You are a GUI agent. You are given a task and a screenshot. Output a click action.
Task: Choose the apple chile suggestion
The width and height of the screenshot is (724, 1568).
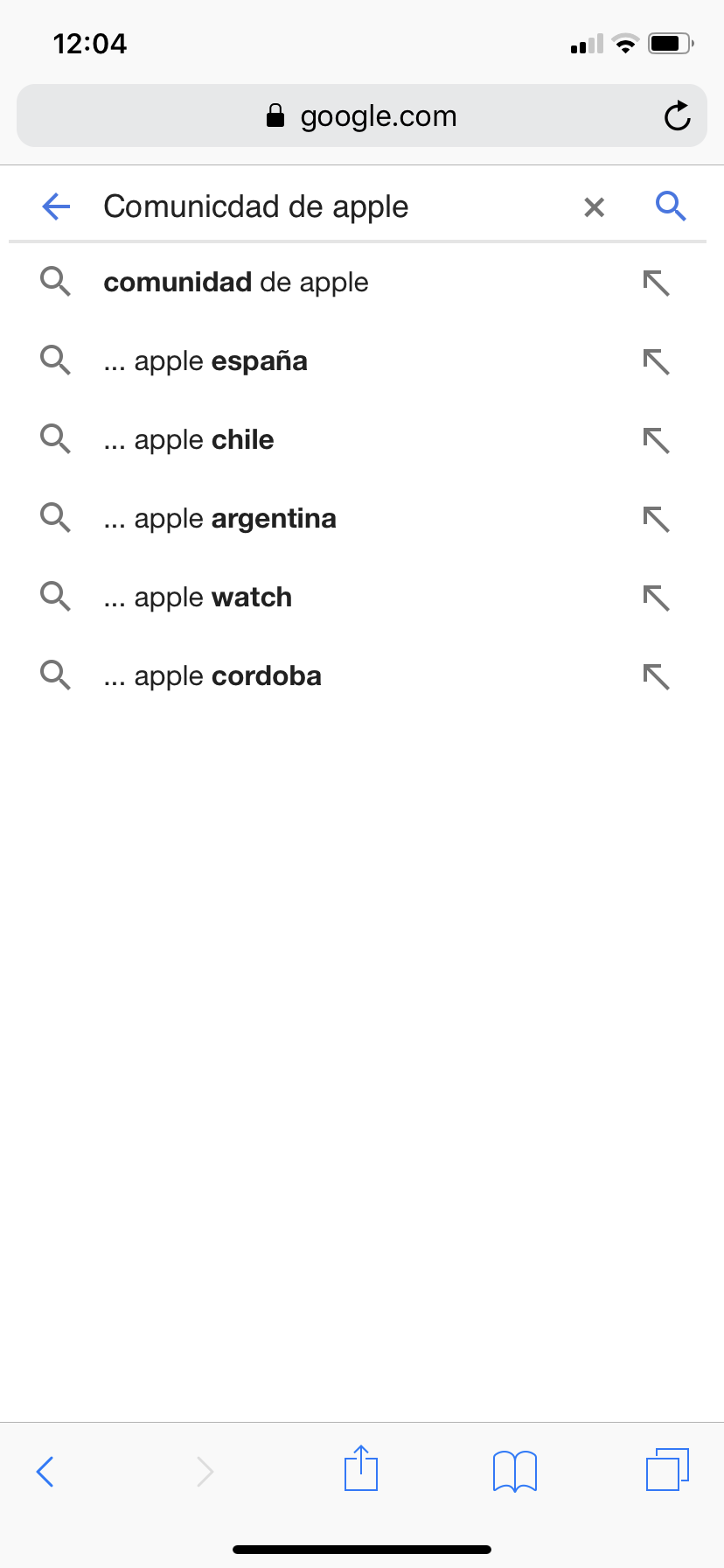coord(189,440)
